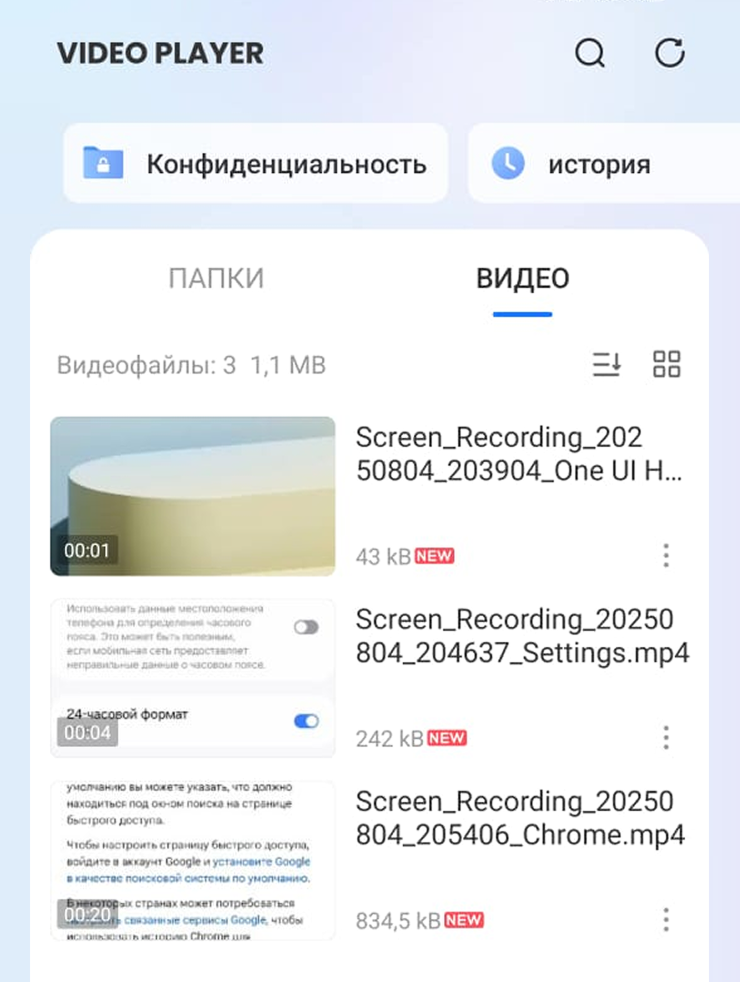
Task: Select the ВИДЕО tab
Action: 522,278
